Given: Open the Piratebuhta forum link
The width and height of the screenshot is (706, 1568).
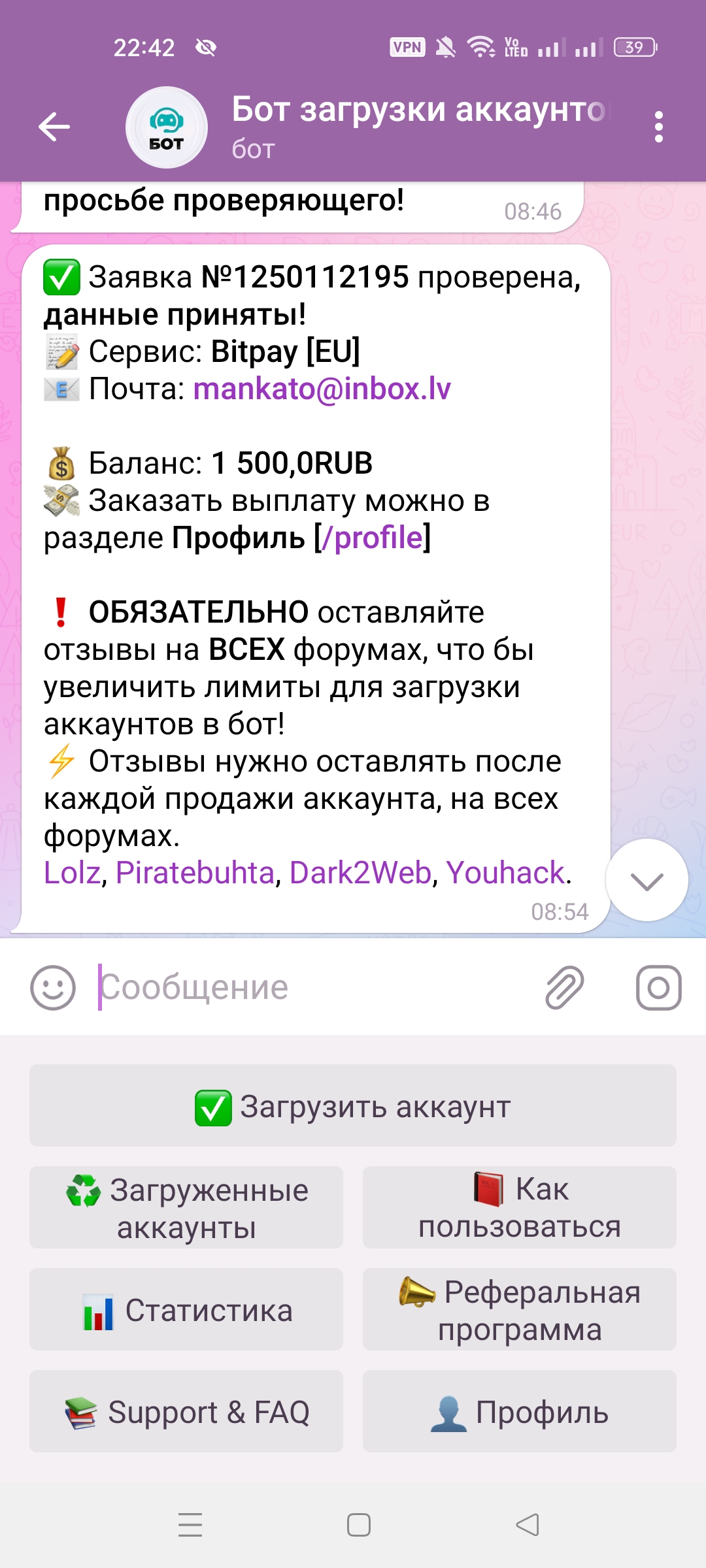Looking at the screenshot, I should tap(195, 873).
